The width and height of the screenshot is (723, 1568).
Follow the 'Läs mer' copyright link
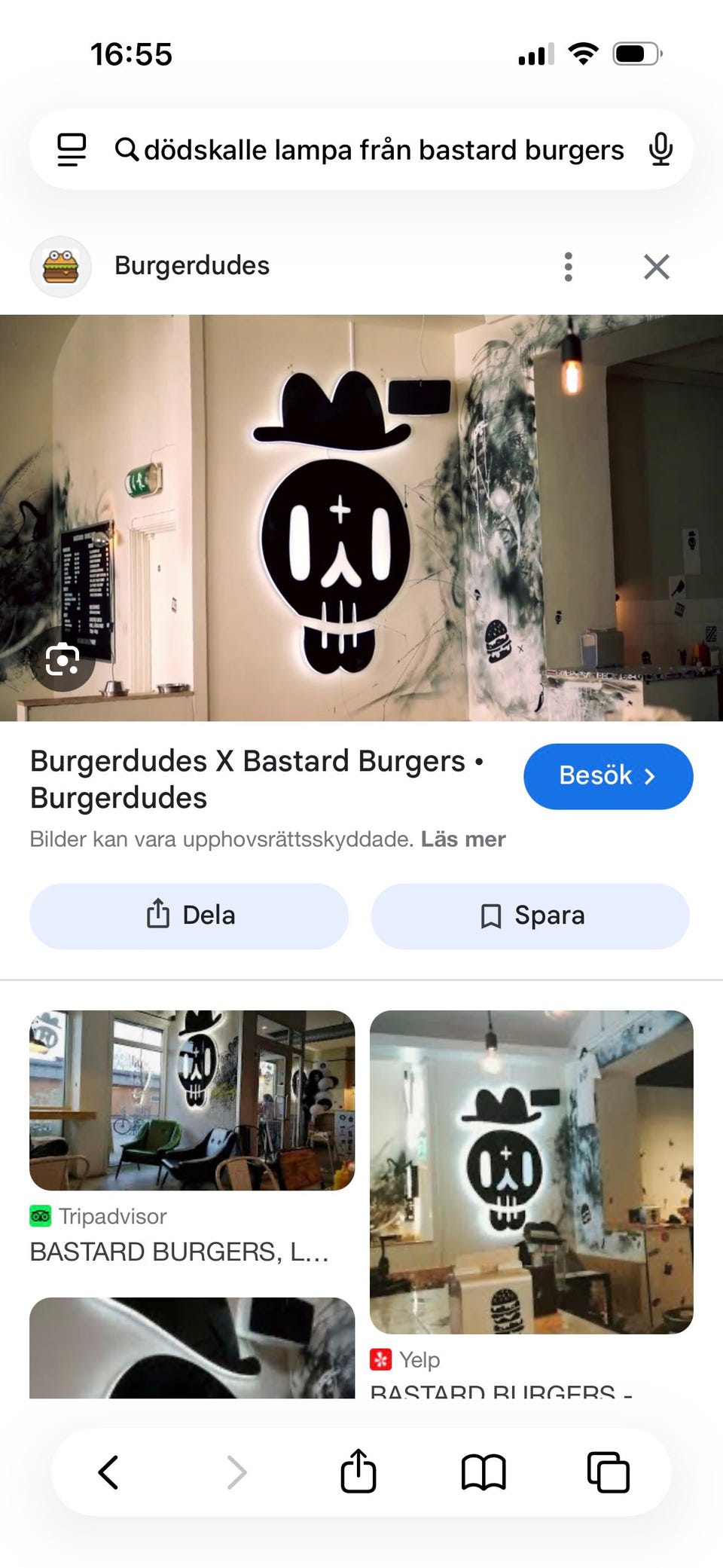[463, 839]
